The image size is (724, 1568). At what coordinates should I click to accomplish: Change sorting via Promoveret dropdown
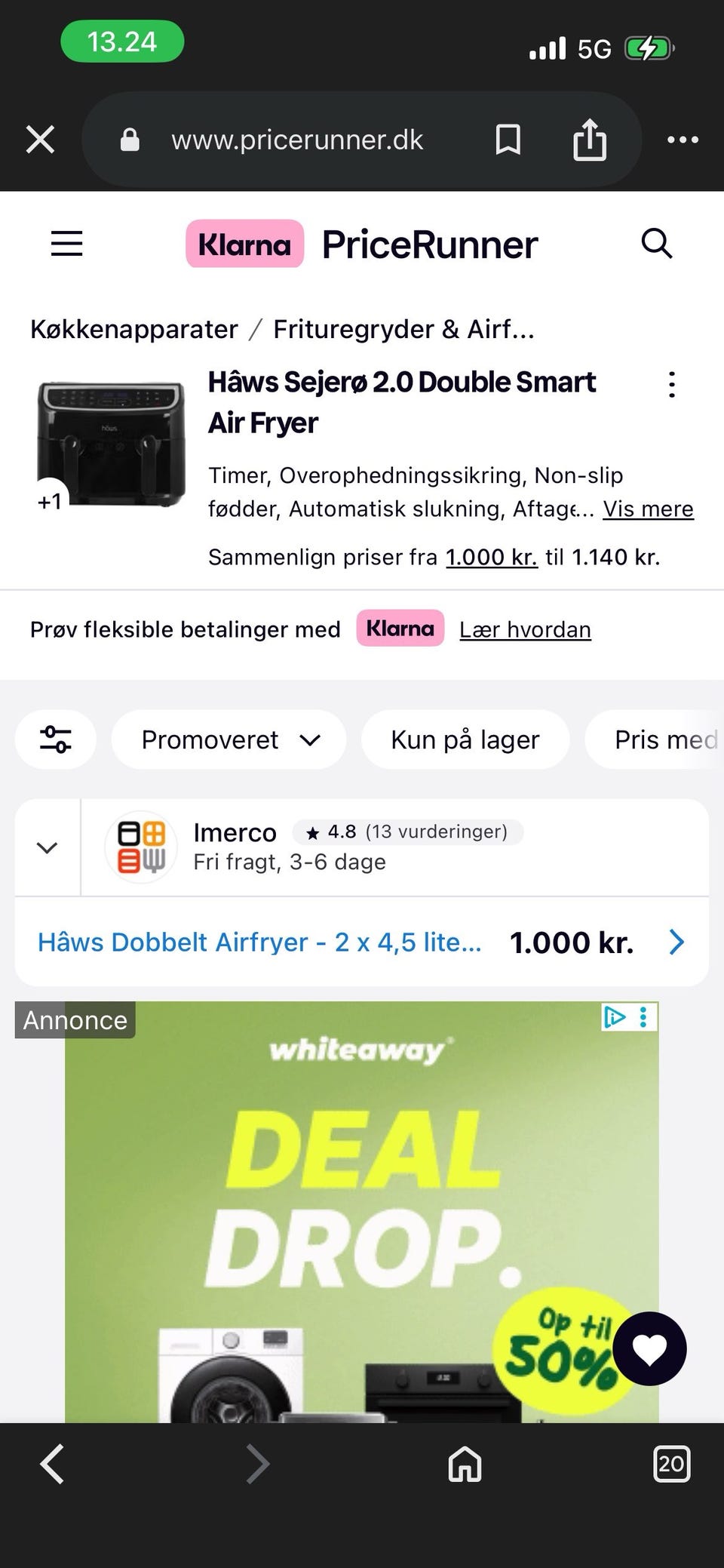(229, 739)
